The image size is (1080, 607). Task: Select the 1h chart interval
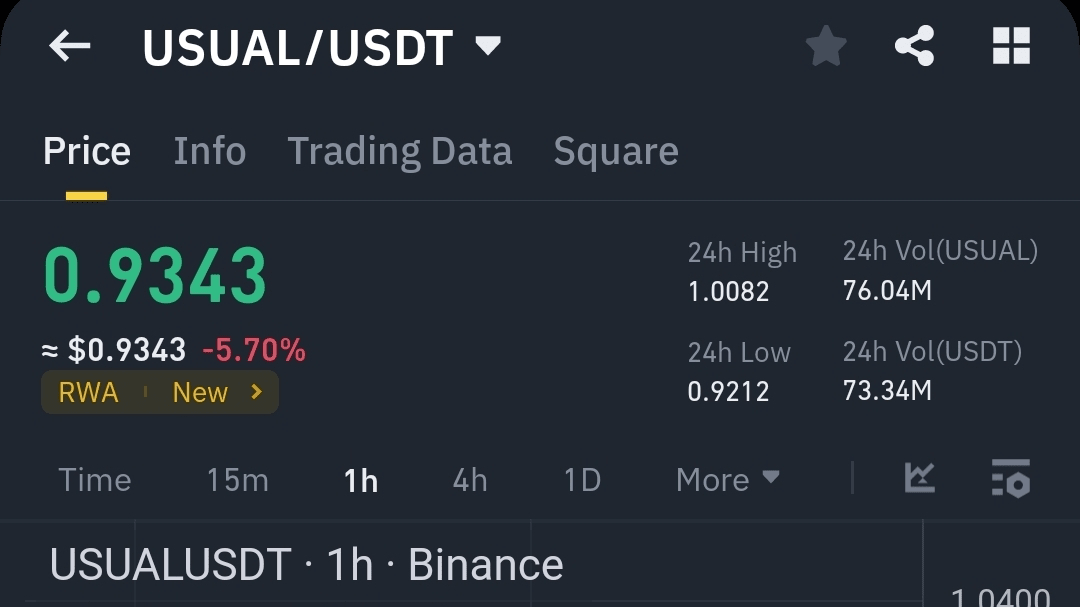tap(361, 480)
